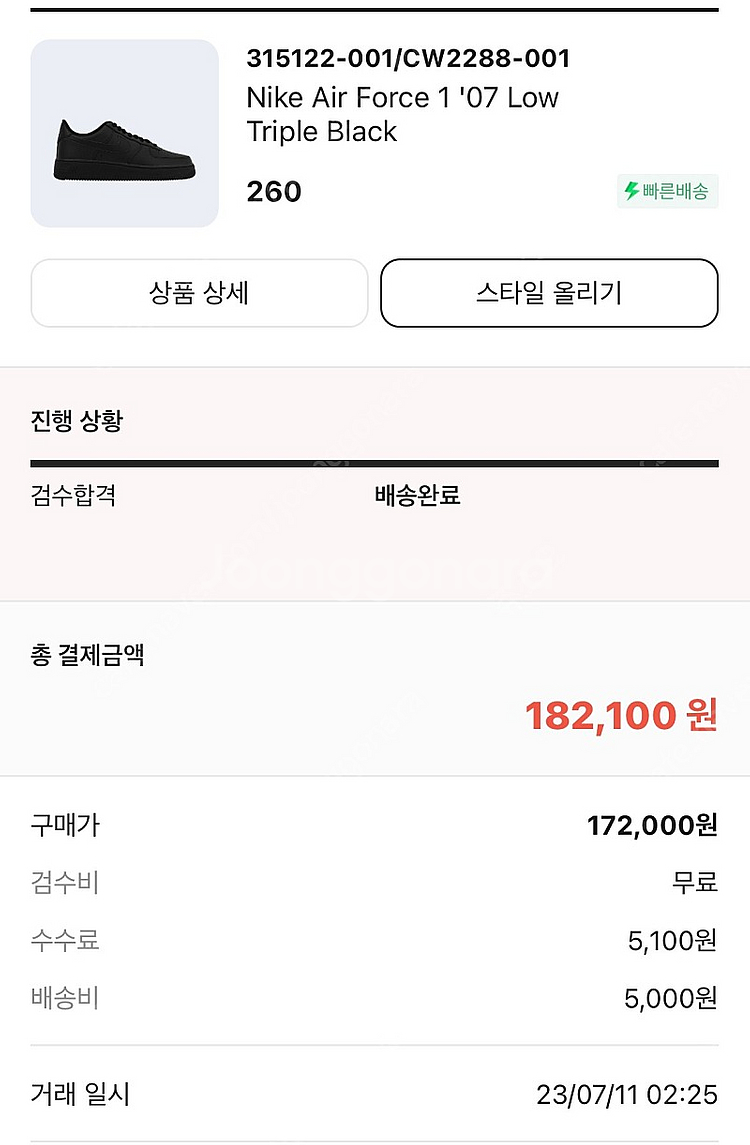Click the 스타일 올리기 button
The image size is (750, 1145).
pyautogui.click(x=549, y=293)
